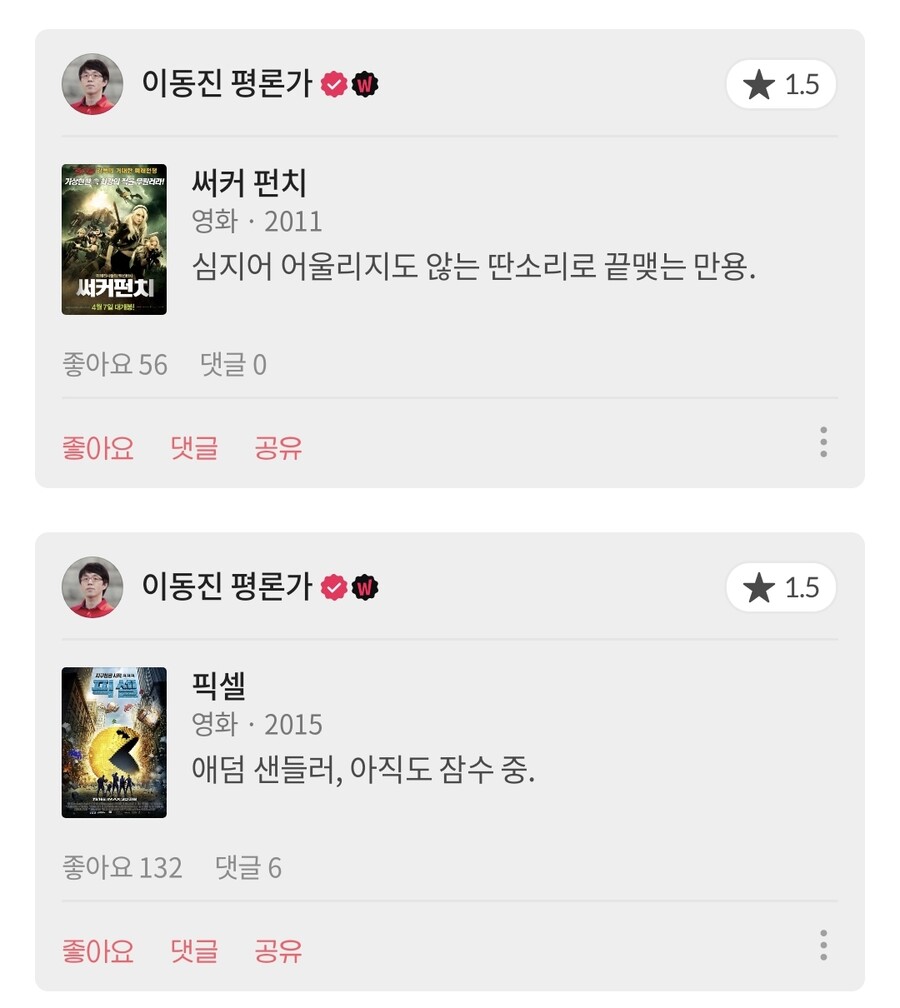Open comments on the 써커 펀치 review
This screenshot has width=900, height=1008.
click(x=195, y=447)
